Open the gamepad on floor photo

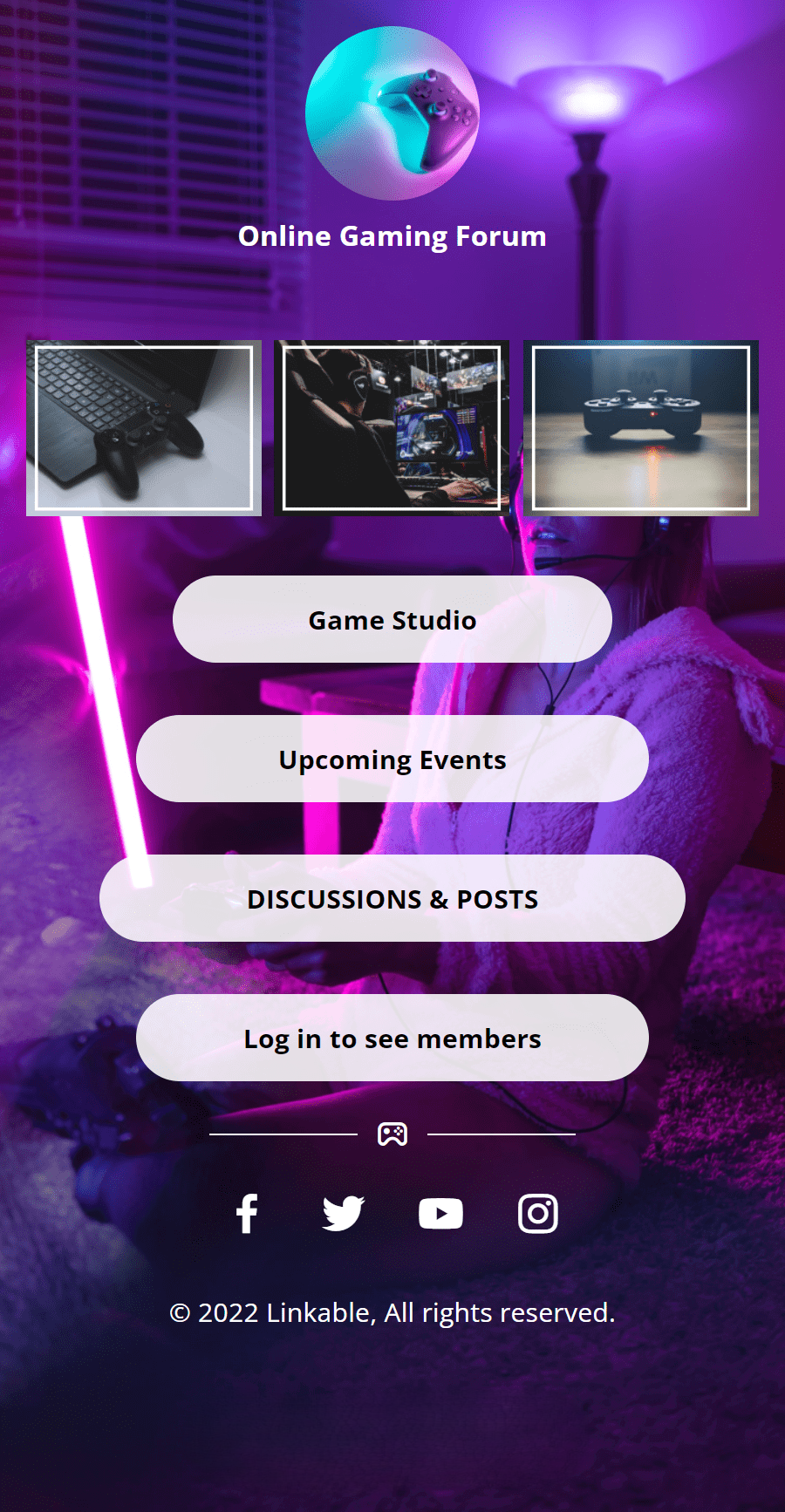point(641,427)
